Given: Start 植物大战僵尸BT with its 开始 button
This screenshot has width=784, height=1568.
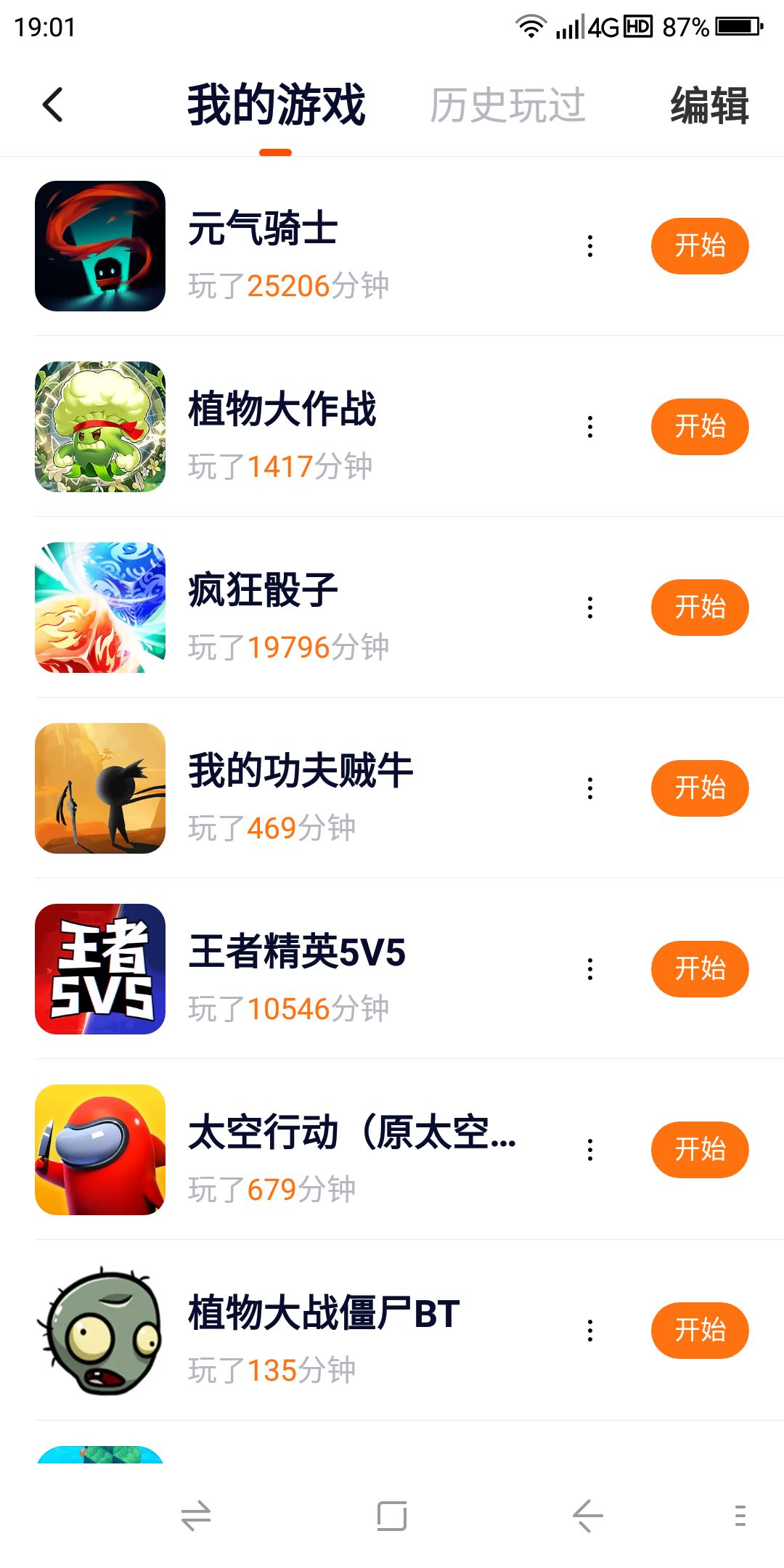Looking at the screenshot, I should click(700, 1330).
